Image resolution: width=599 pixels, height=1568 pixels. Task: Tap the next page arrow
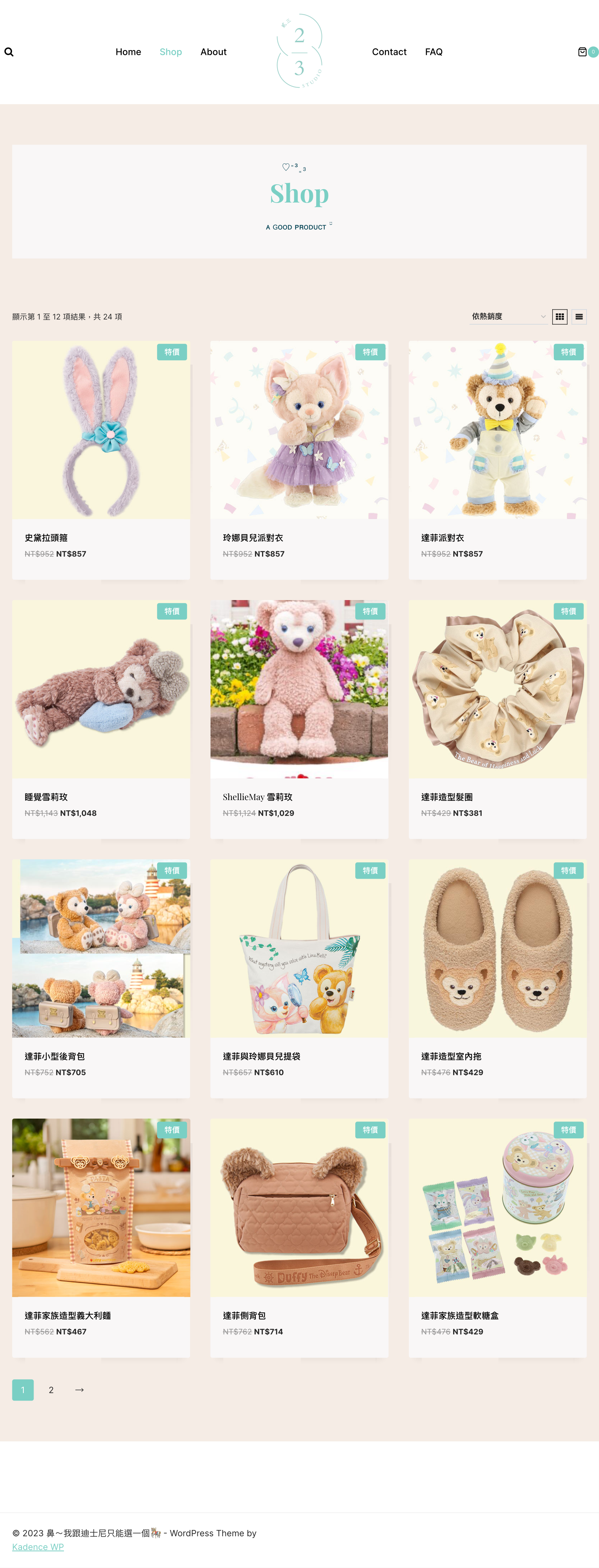point(79,1390)
